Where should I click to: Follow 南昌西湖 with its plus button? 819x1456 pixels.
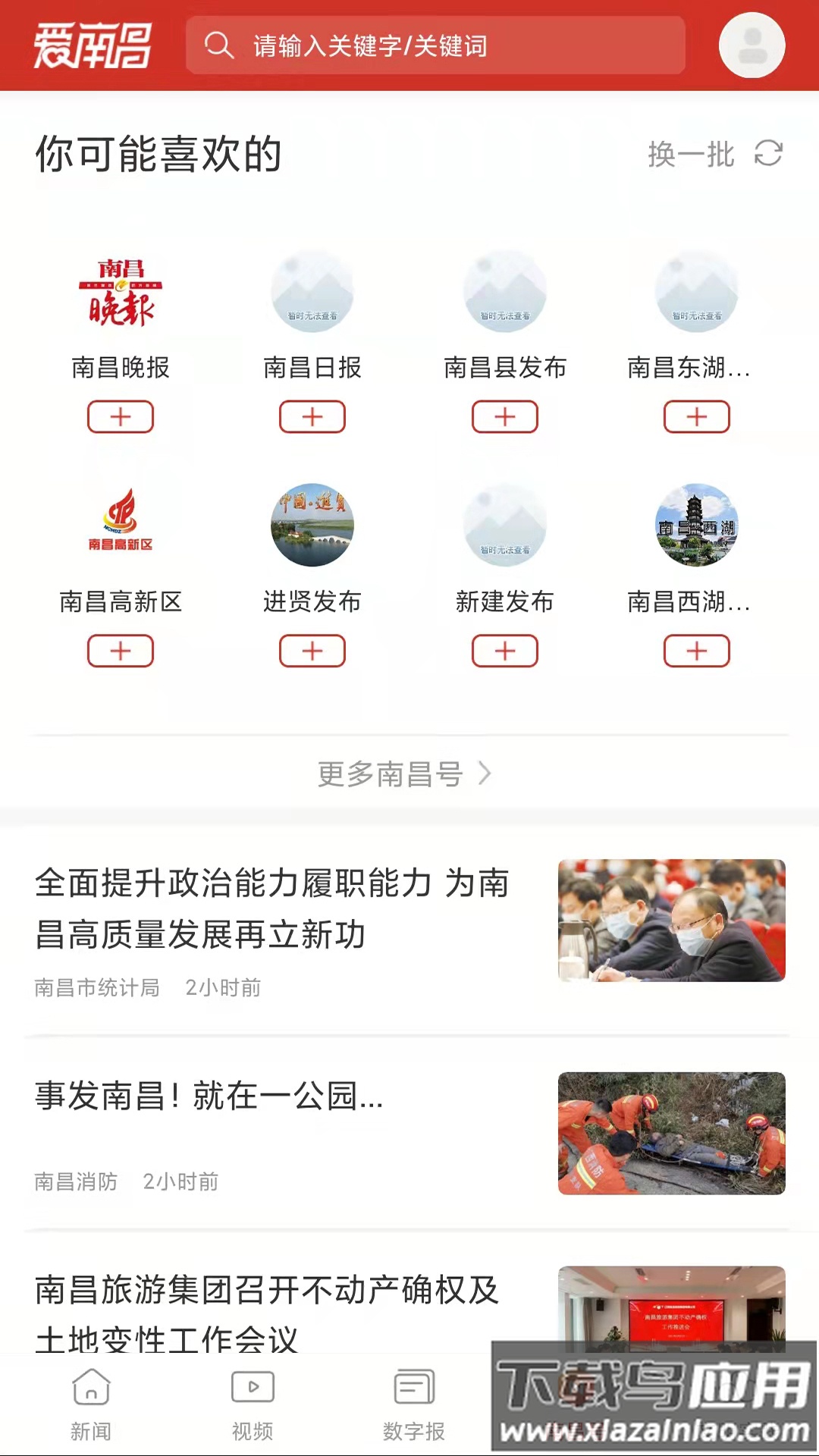(x=696, y=651)
